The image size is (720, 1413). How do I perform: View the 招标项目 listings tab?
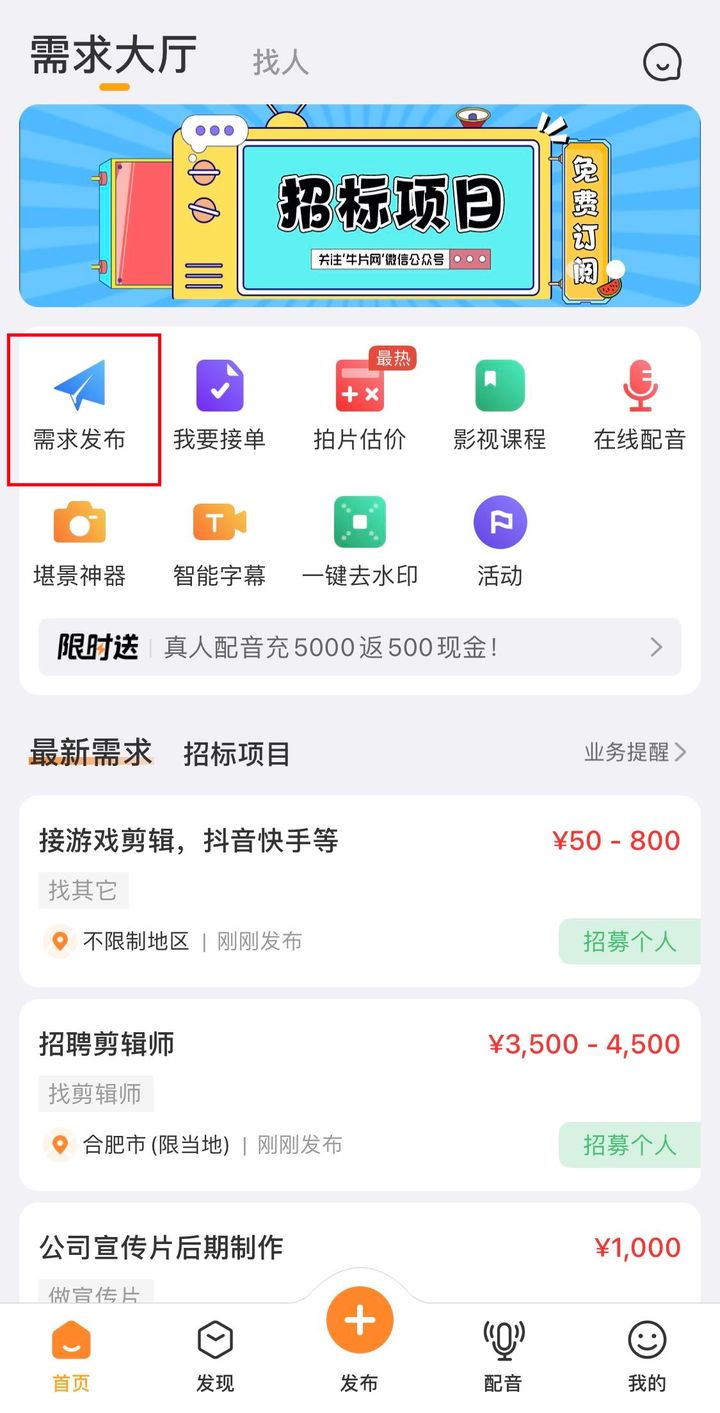pyautogui.click(x=236, y=754)
